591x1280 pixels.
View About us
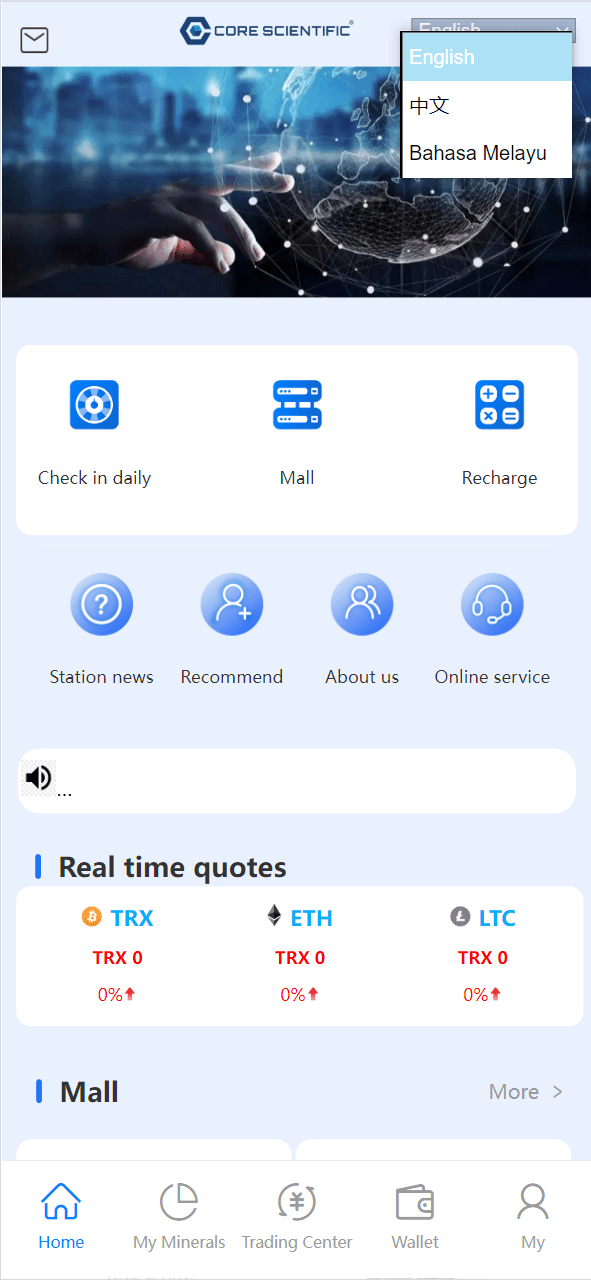point(362,630)
